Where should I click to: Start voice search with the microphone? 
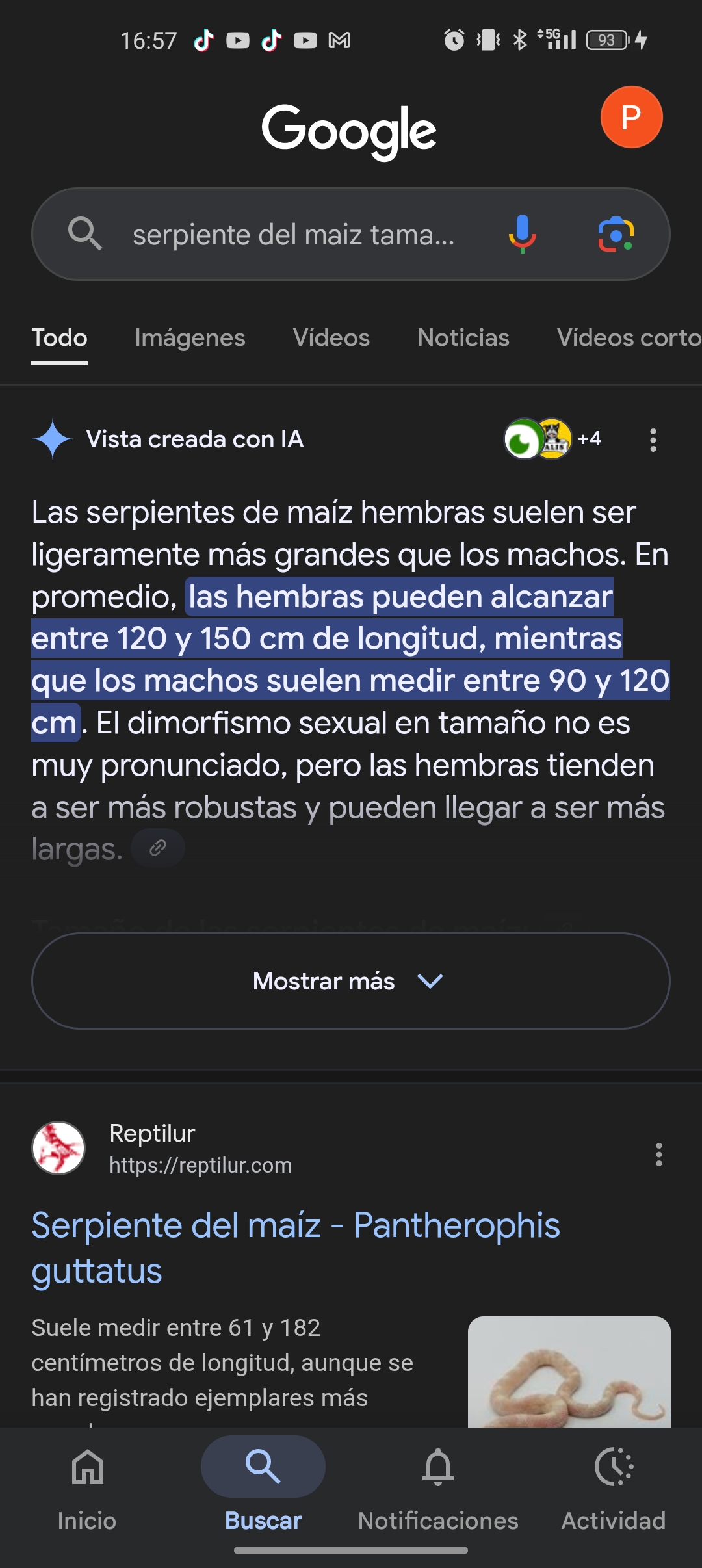522,234
